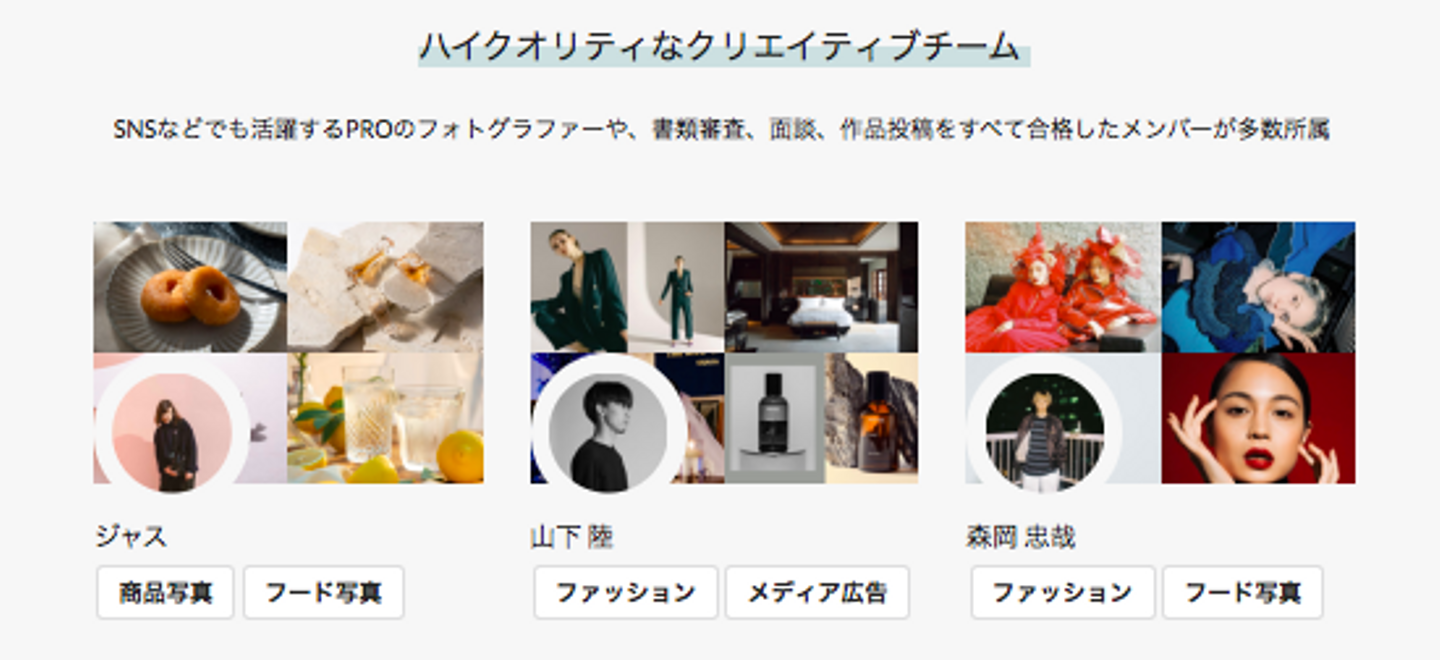Select the 商品写真 tag under ジャス
This screenshot has height=660, width=1440.
(165, 593)
